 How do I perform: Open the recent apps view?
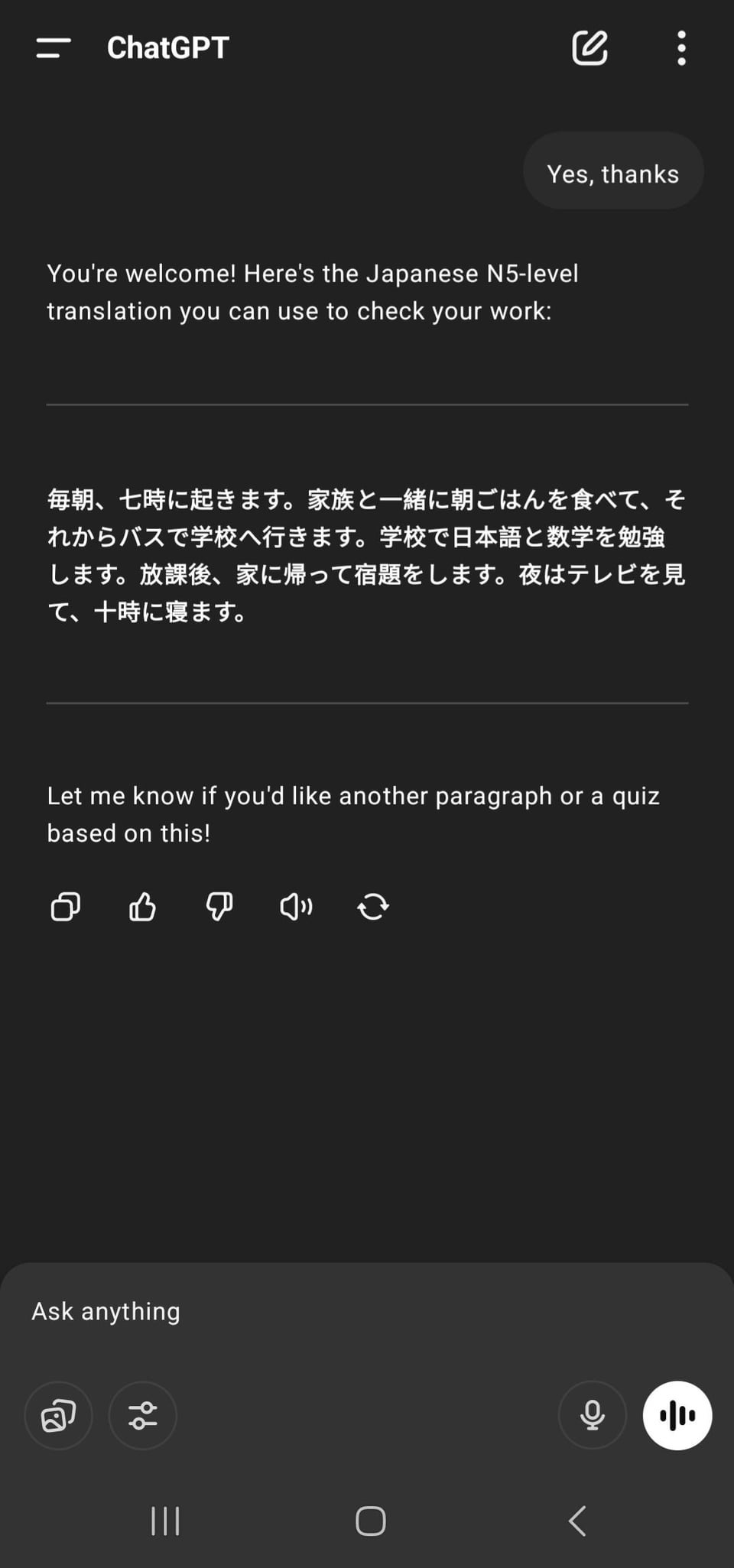165,1521
